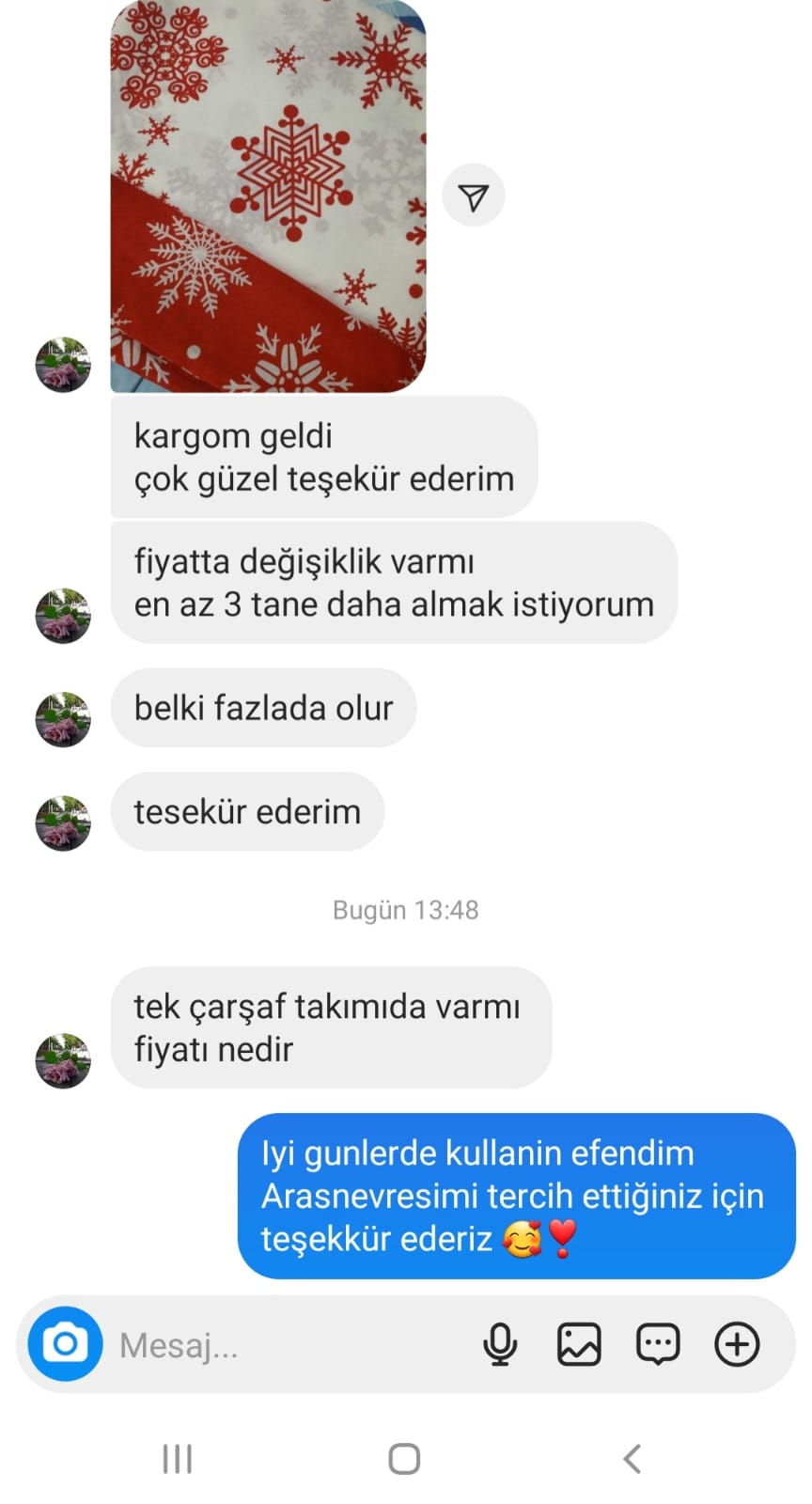Open sender's avatar beside 'tek çarşaf takımıda varmı'
812x1504 pixels.
pyautogui.click(x=63, y=1060)
